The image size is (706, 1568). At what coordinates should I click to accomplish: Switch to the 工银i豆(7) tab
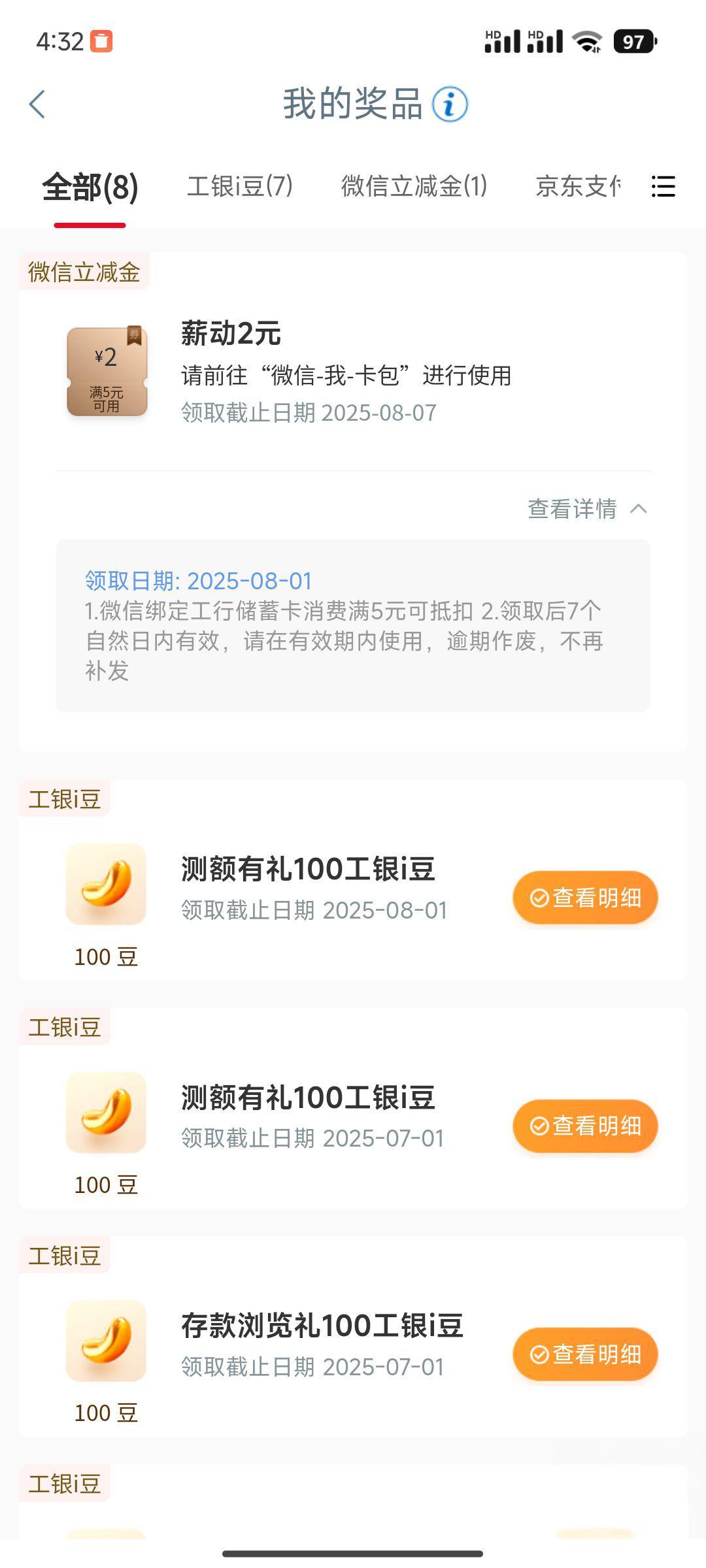click(x=240, y=186)
